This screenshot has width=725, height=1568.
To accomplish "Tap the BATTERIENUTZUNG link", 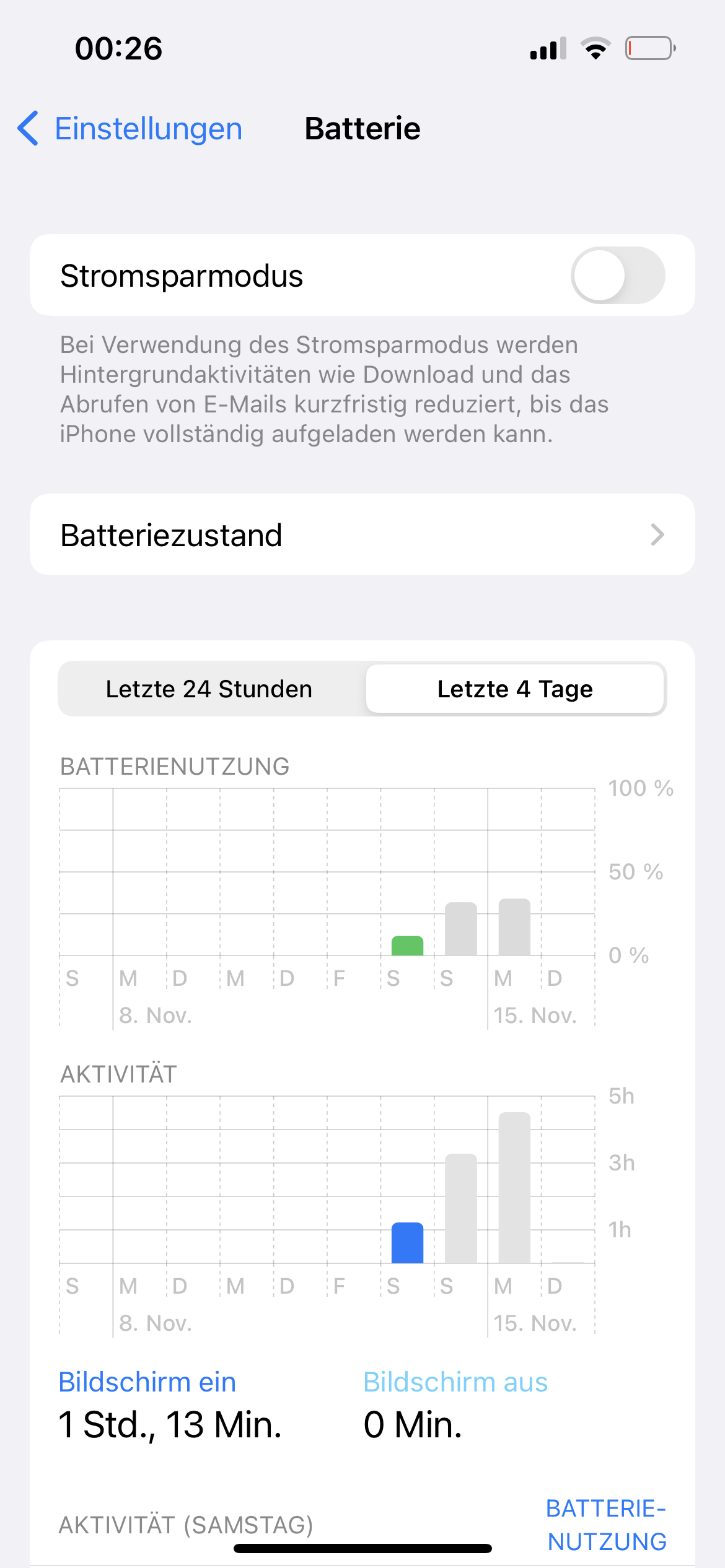I will click(x=606, y=1524).
